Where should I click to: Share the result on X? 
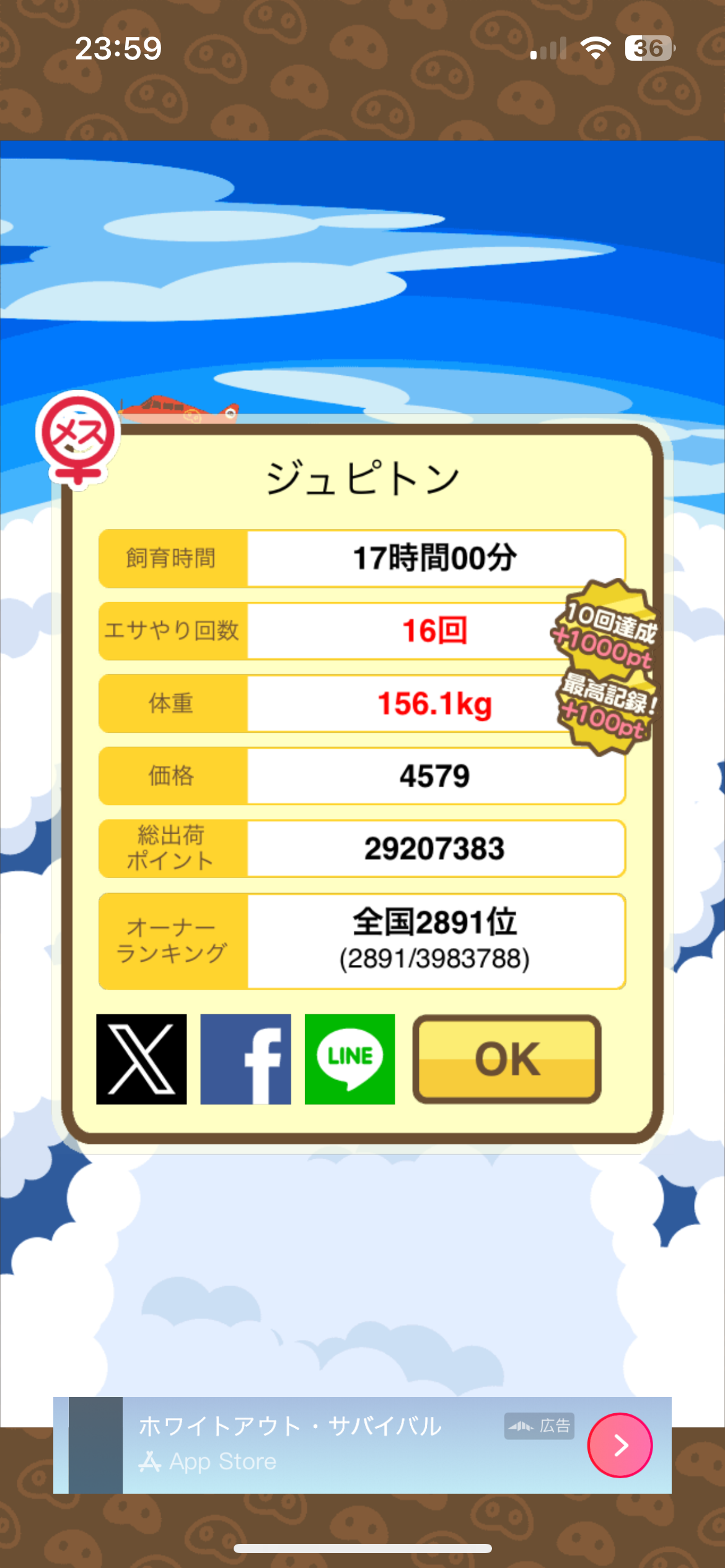(x=141, y=1059)
